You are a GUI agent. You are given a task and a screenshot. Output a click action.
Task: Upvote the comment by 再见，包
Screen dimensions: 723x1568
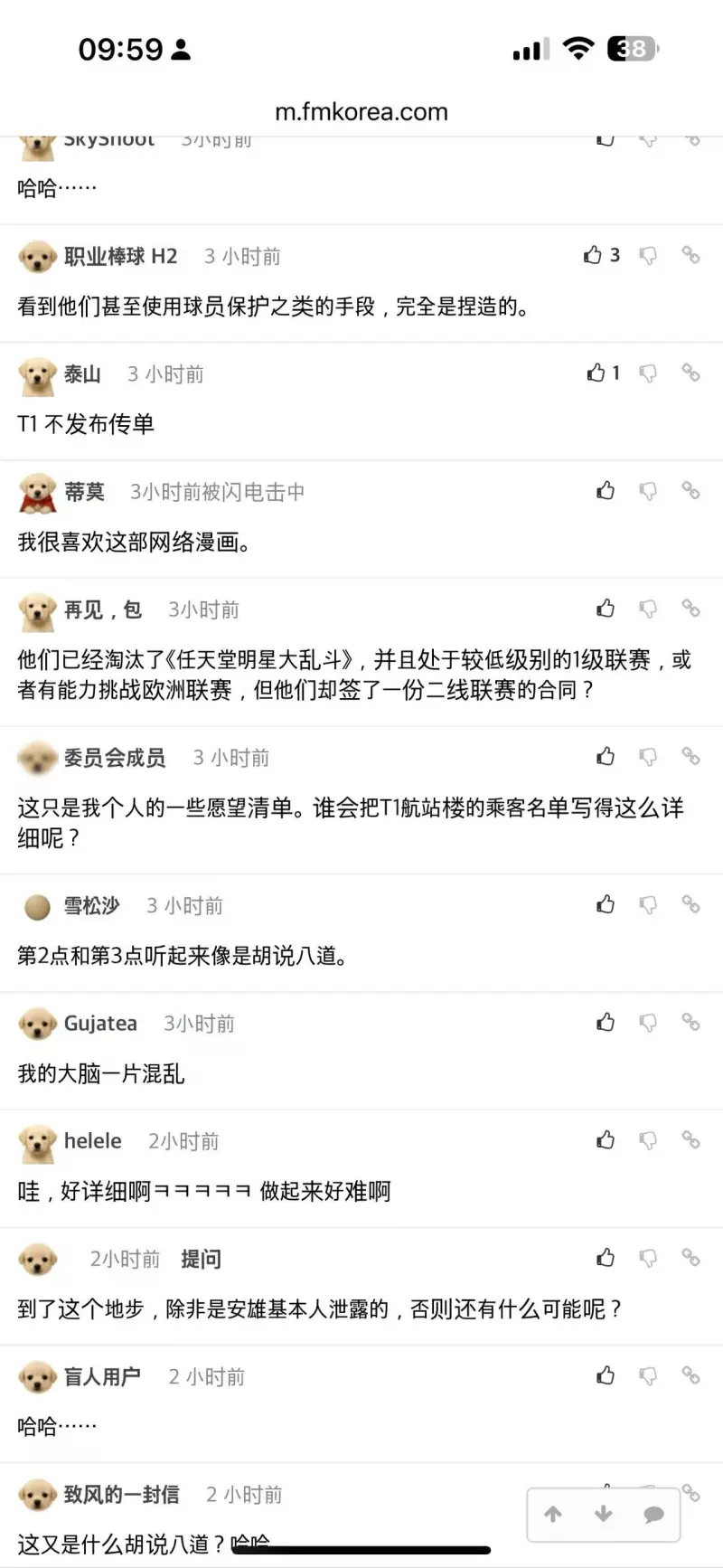[x=606, y=609]
